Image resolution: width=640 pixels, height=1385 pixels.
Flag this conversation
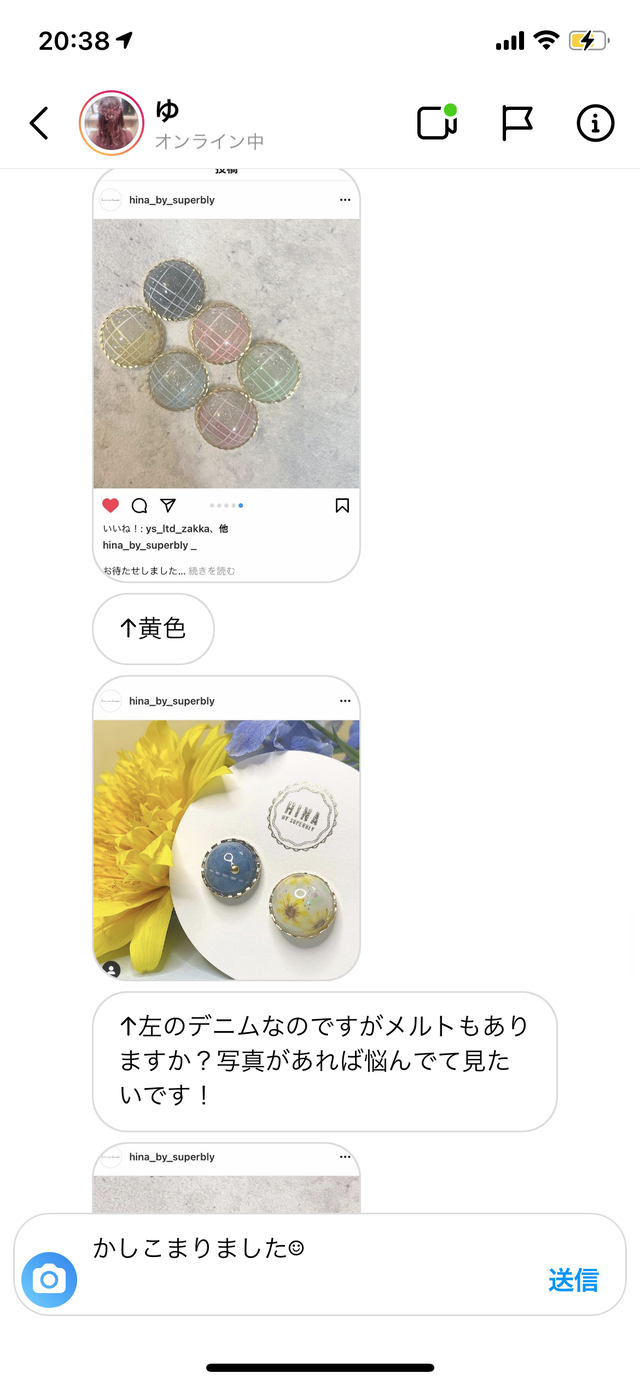(516, 124)
